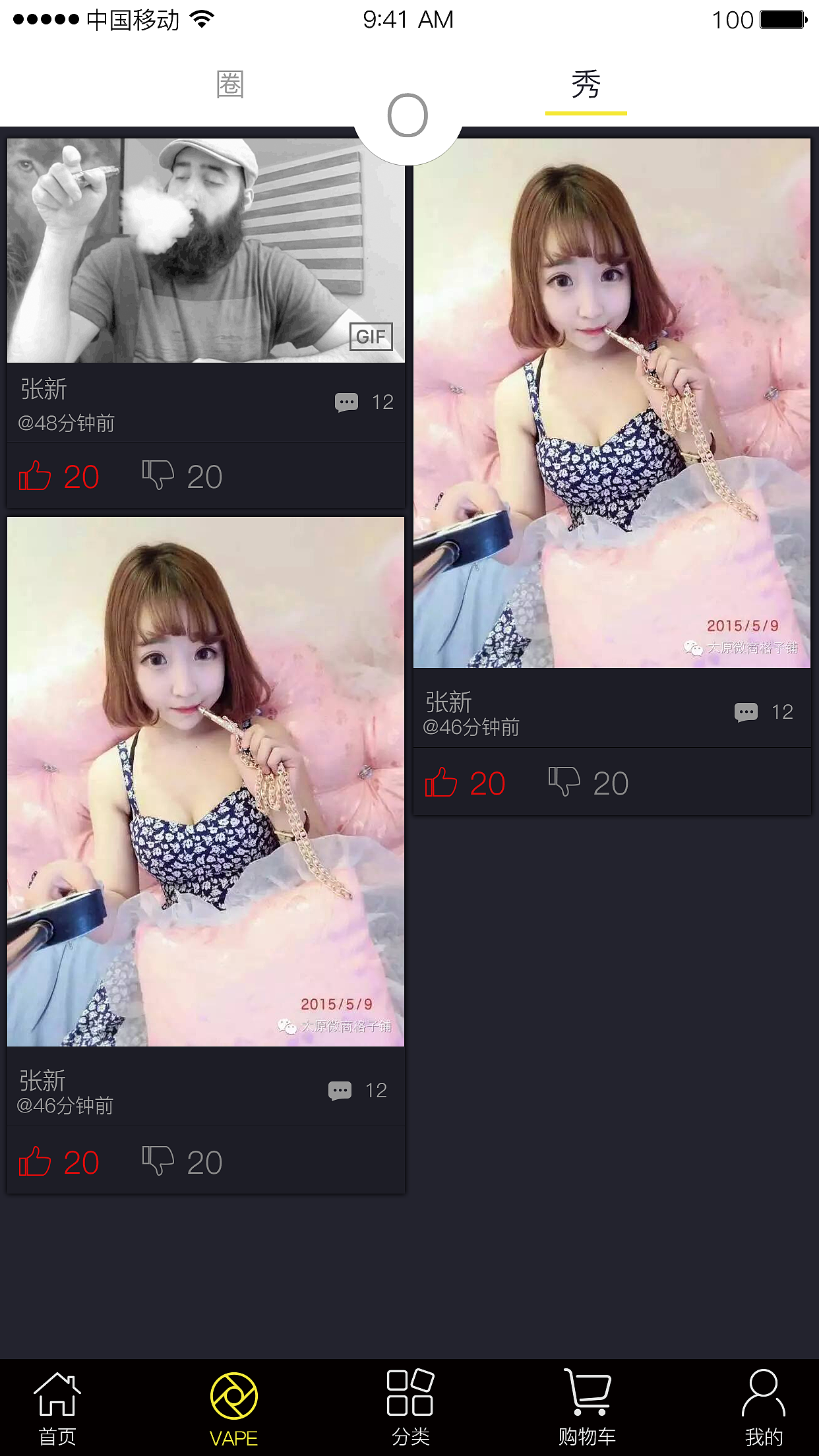Switch to 分类 categories tab
The width and height of the screenshot is (819, 1456).
tap(409, 1407)
